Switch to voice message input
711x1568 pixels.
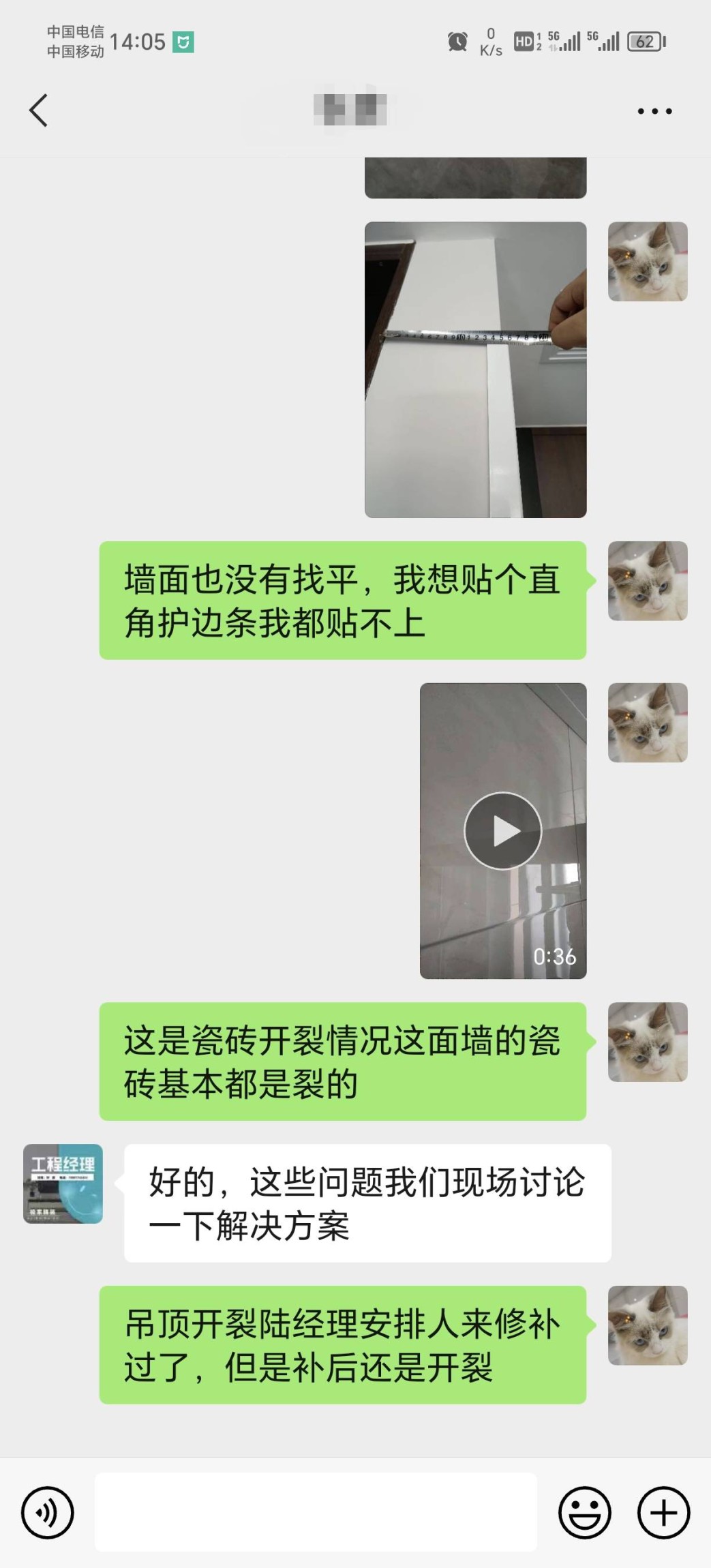click(x=47, y=1513)
